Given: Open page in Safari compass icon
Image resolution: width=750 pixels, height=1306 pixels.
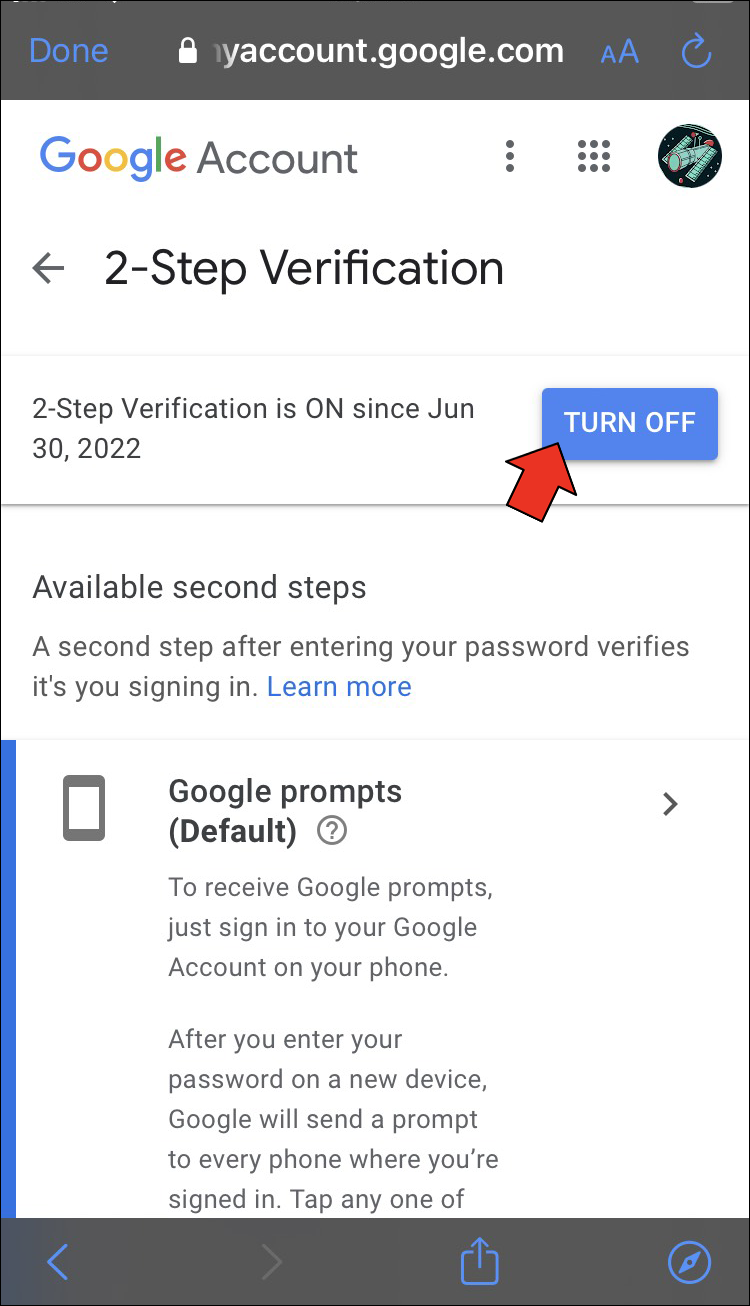Looking at the screenshot, I should [x=689, y=1262].
